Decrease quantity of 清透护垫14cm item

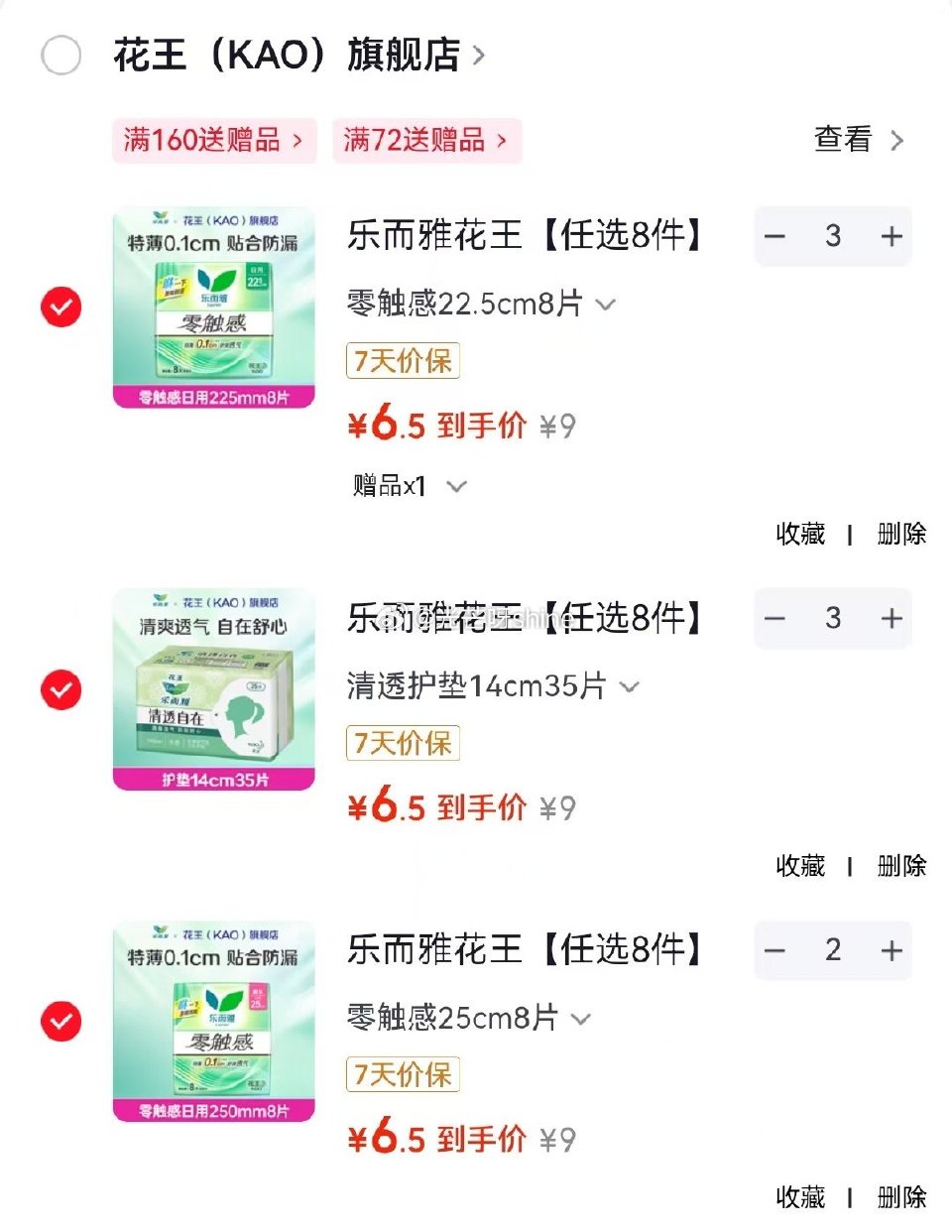pos(775,618)
